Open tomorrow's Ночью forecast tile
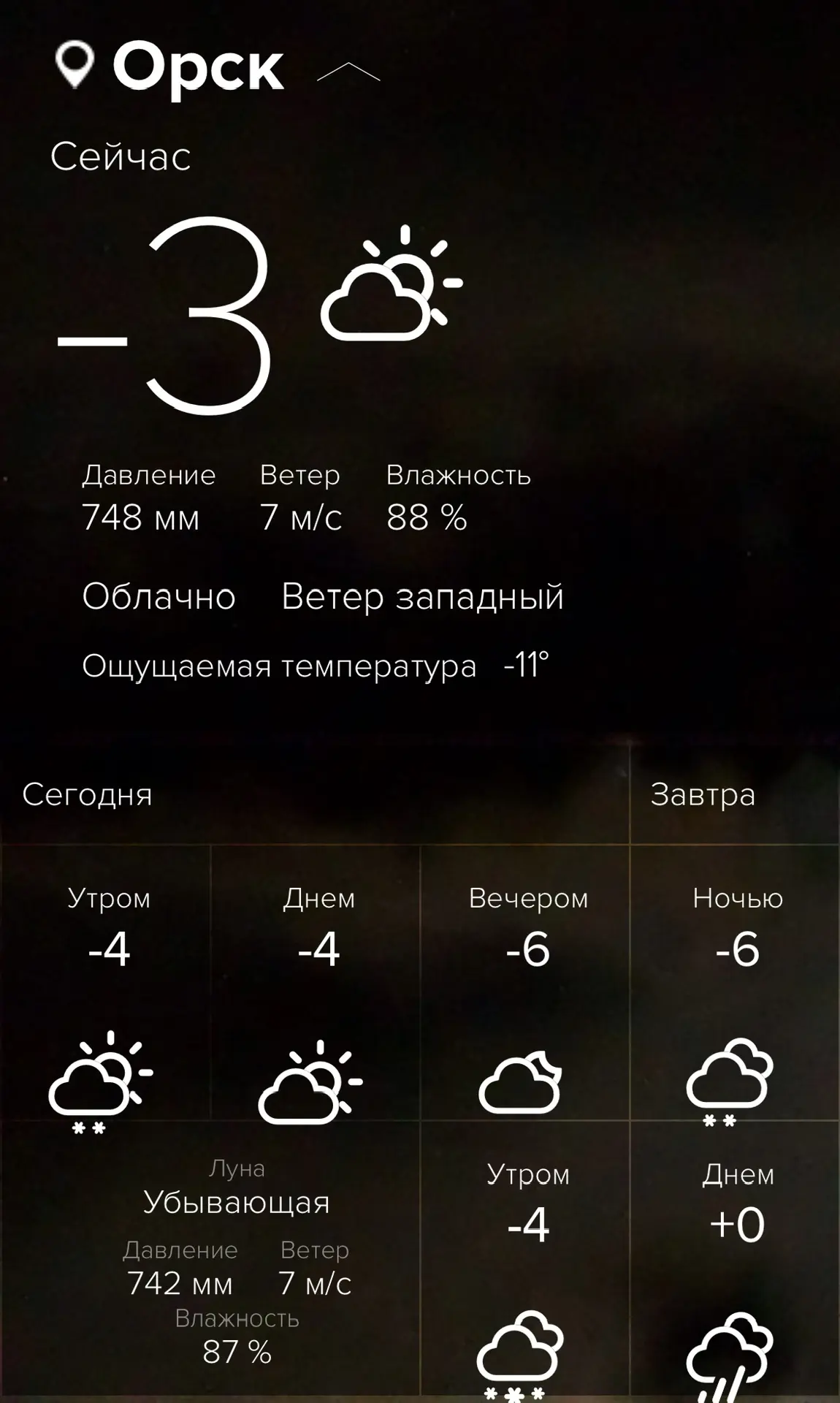Screen dimensions: 840x1403 (736, 983)
